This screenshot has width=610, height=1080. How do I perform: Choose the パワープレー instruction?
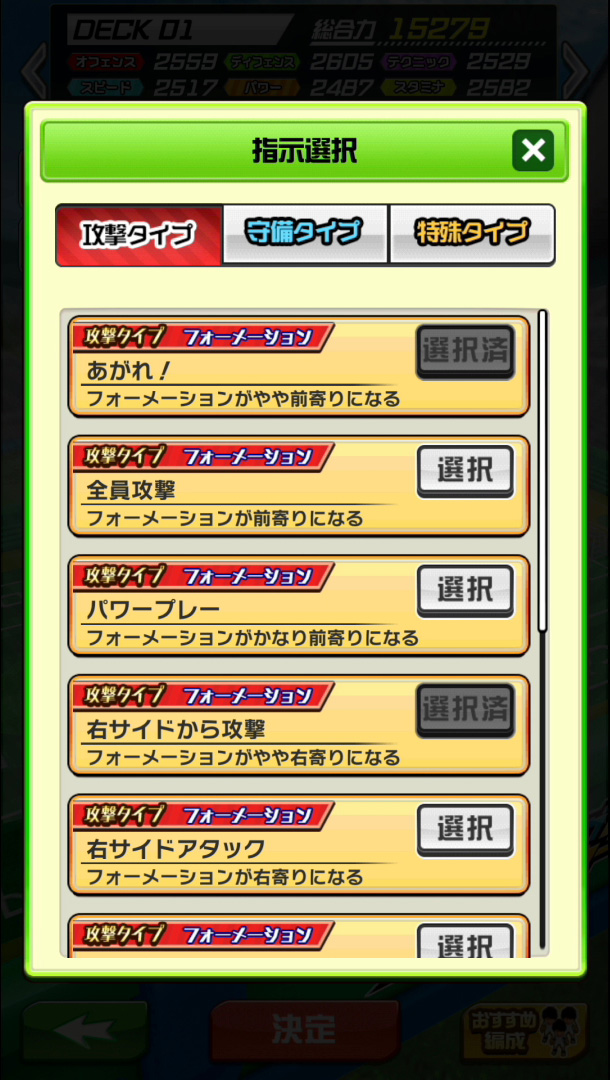point(465,590)
